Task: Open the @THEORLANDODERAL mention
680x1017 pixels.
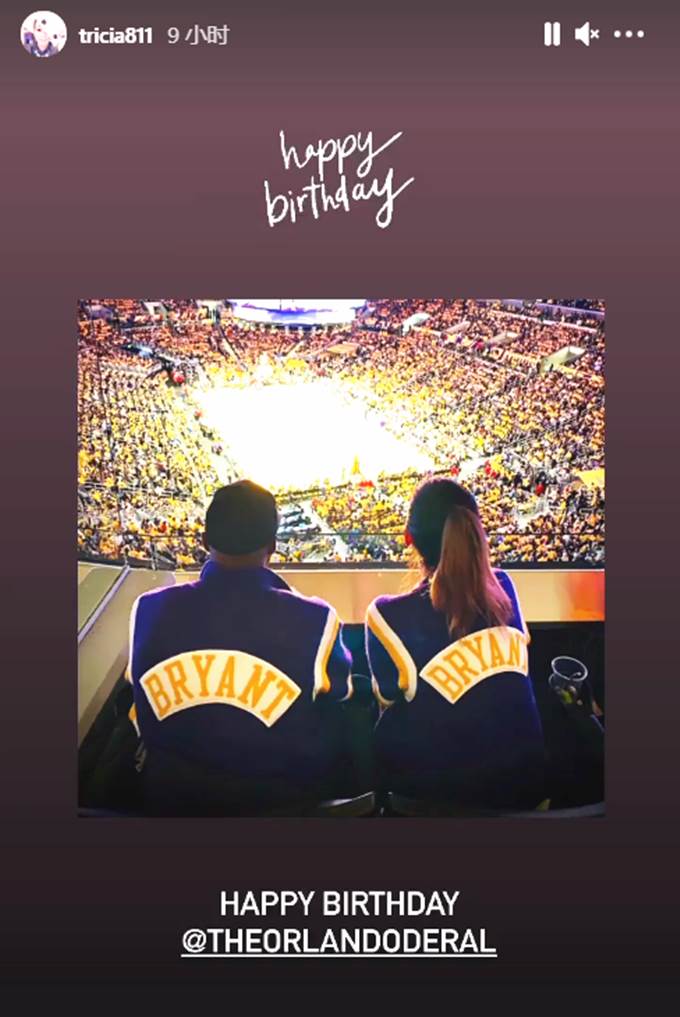Action: coord(339,941)
